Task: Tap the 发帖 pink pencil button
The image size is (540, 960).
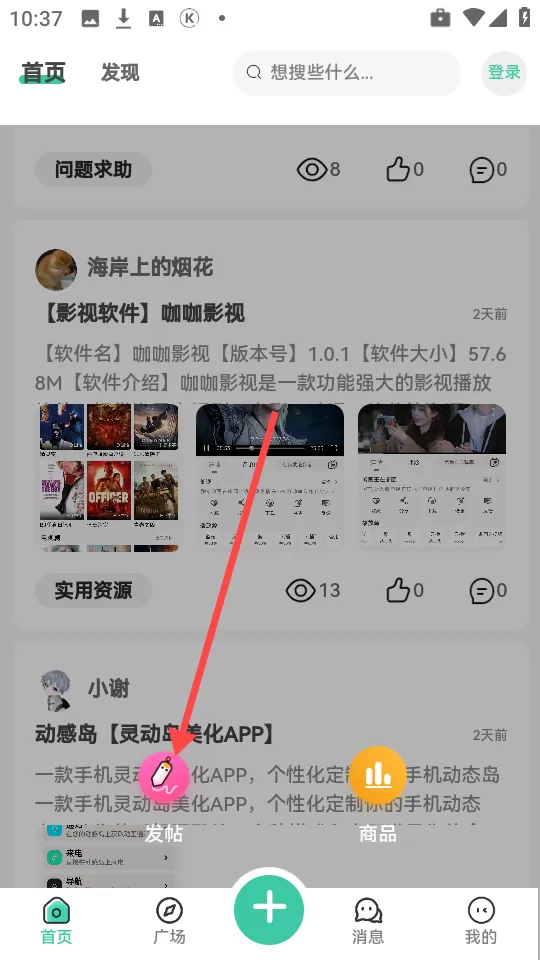Action: [164, 776]
